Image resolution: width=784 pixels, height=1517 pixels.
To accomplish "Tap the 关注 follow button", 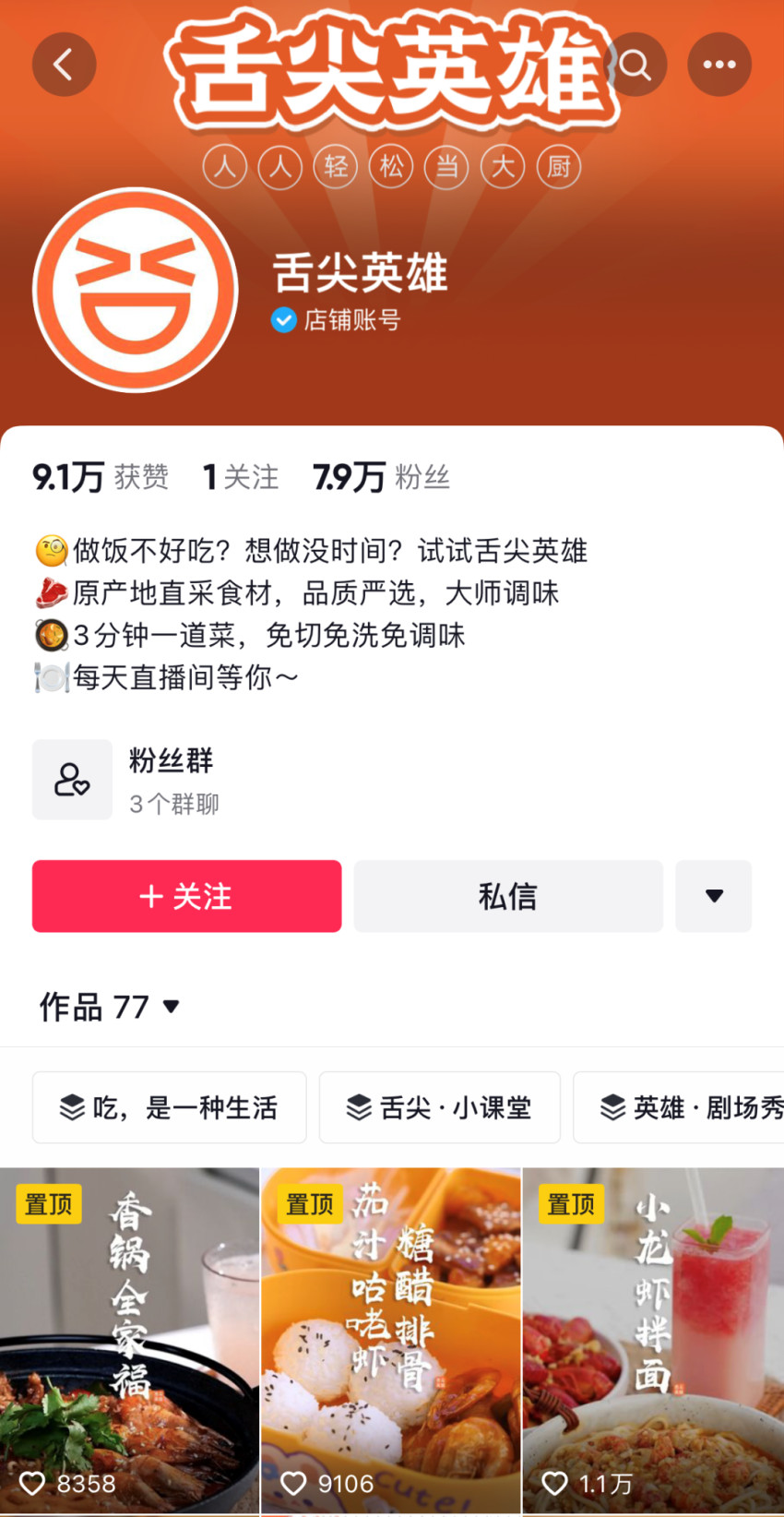I will coord(186,896).
